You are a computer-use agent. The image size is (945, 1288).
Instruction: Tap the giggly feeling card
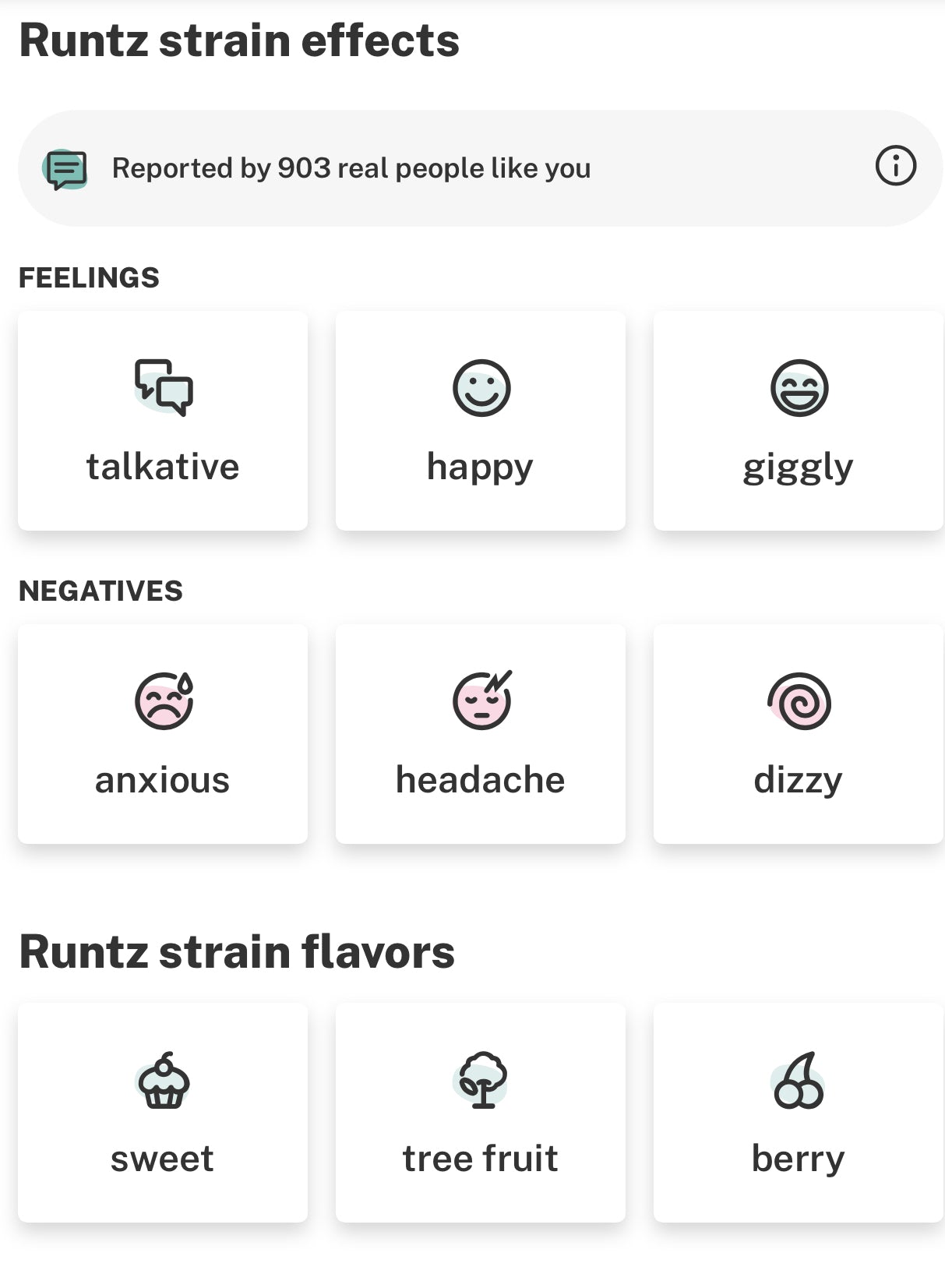pos(798,422)
